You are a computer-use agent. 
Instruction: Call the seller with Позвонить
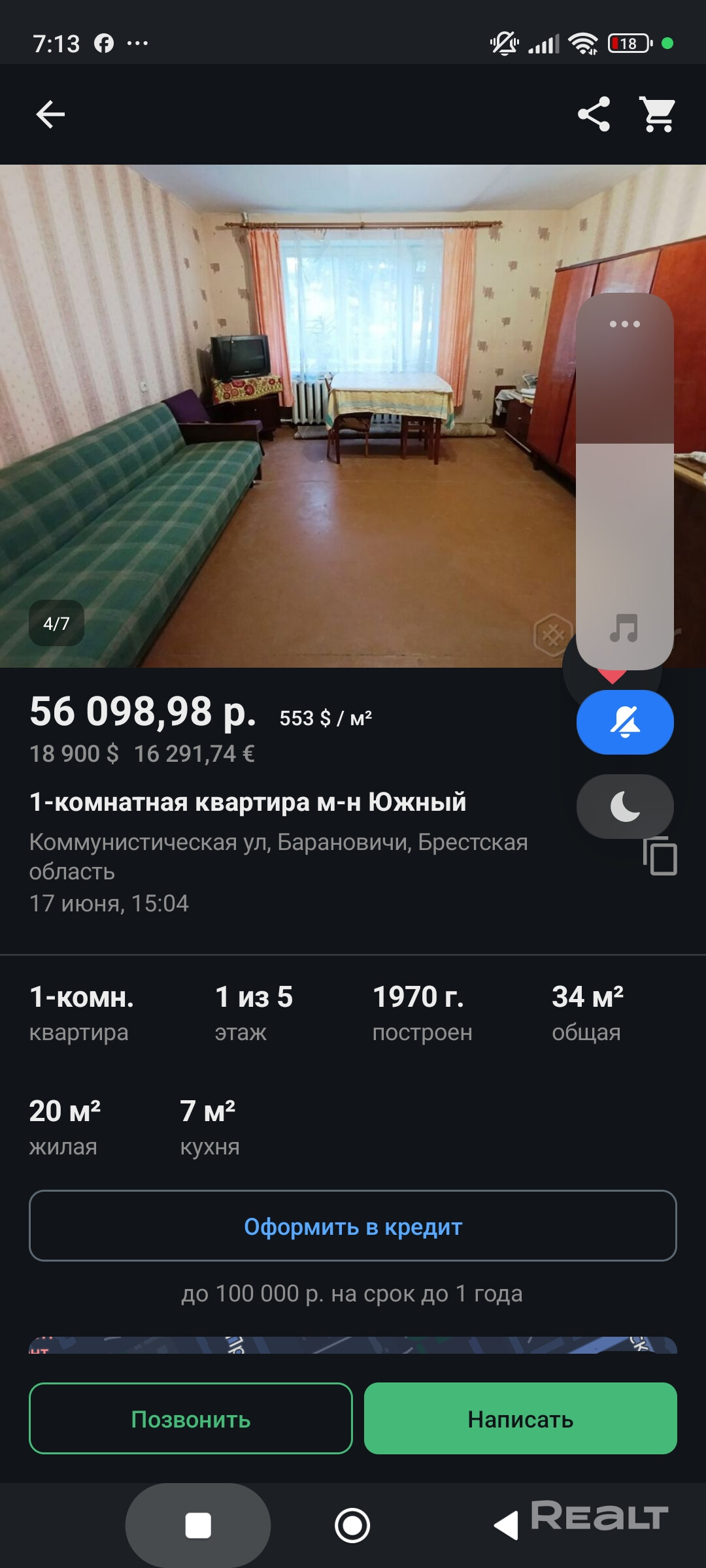pyautogui.click(x=191, y=1418)
